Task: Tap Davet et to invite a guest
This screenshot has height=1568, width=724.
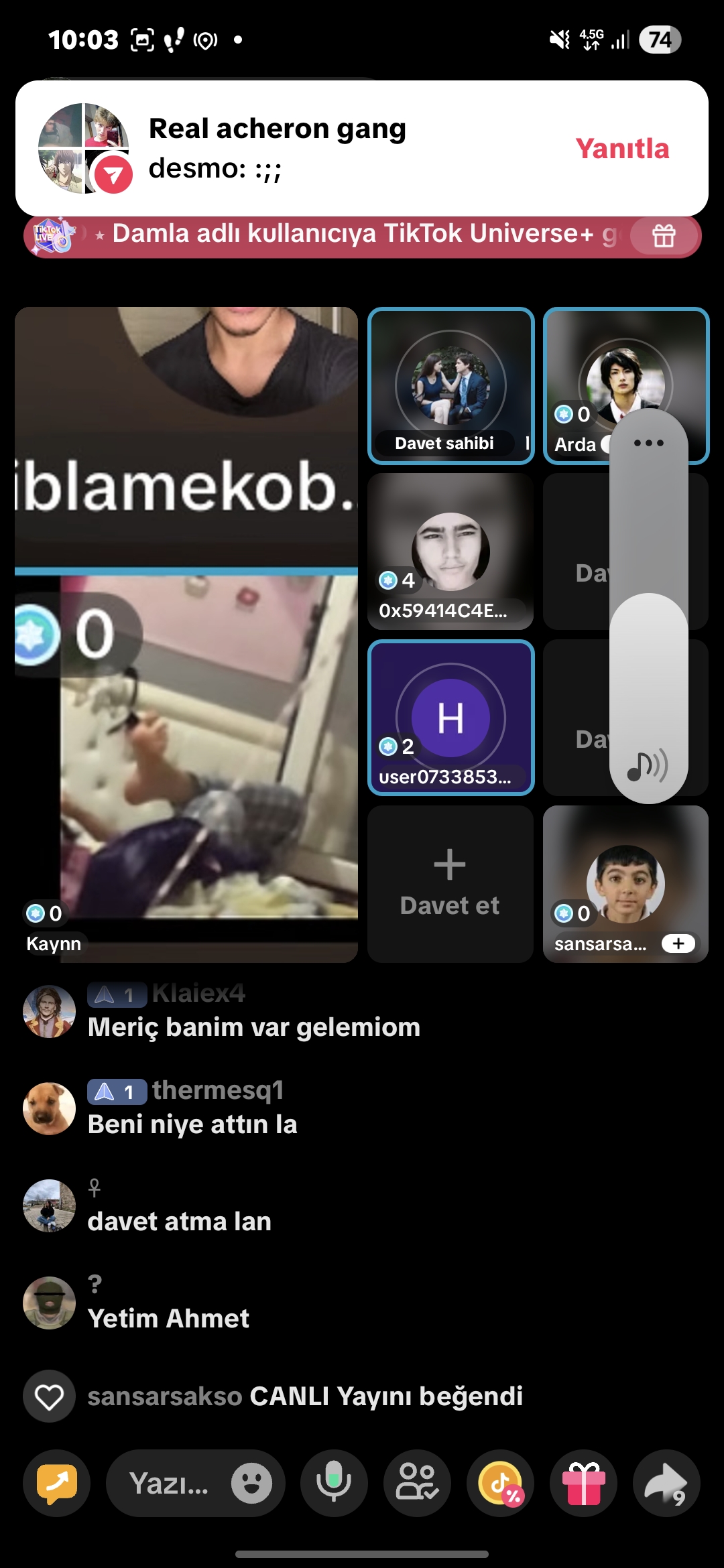Action: point(450,883)
